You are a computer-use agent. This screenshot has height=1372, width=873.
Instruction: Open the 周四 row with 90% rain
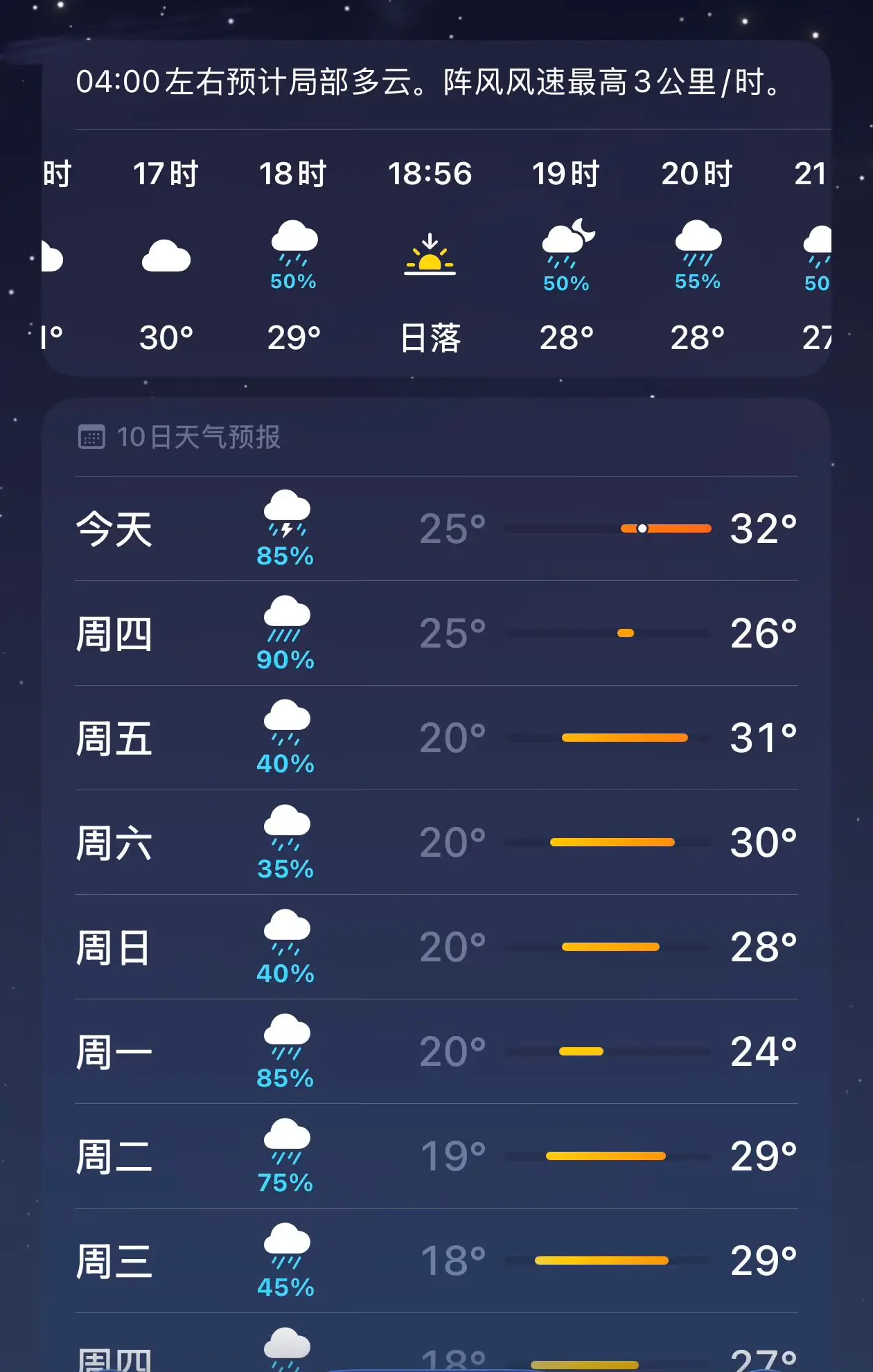point(436,633)
